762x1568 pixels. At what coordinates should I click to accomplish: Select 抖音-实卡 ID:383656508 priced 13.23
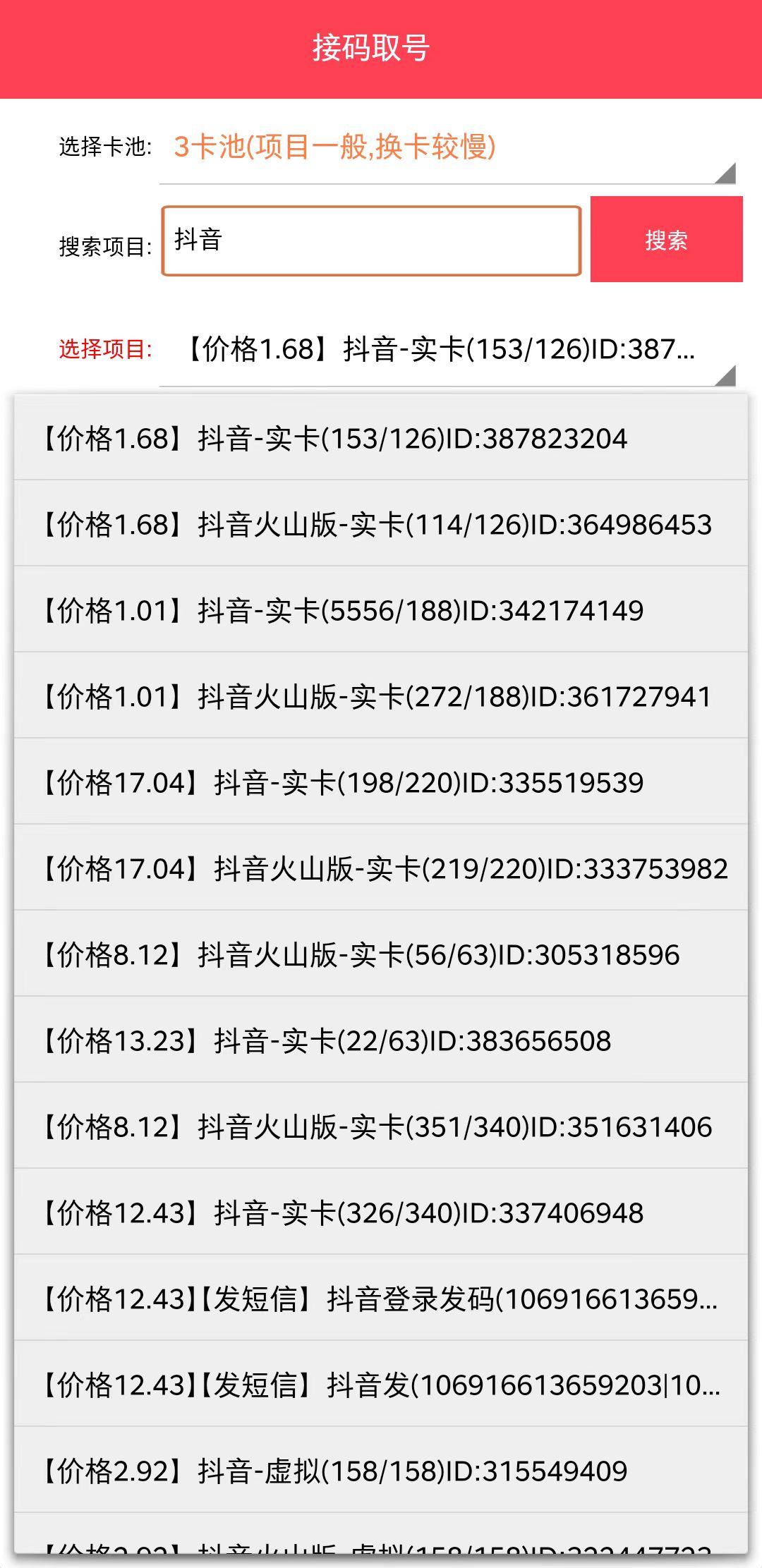pyautogui.click(x=381, y=1042)
